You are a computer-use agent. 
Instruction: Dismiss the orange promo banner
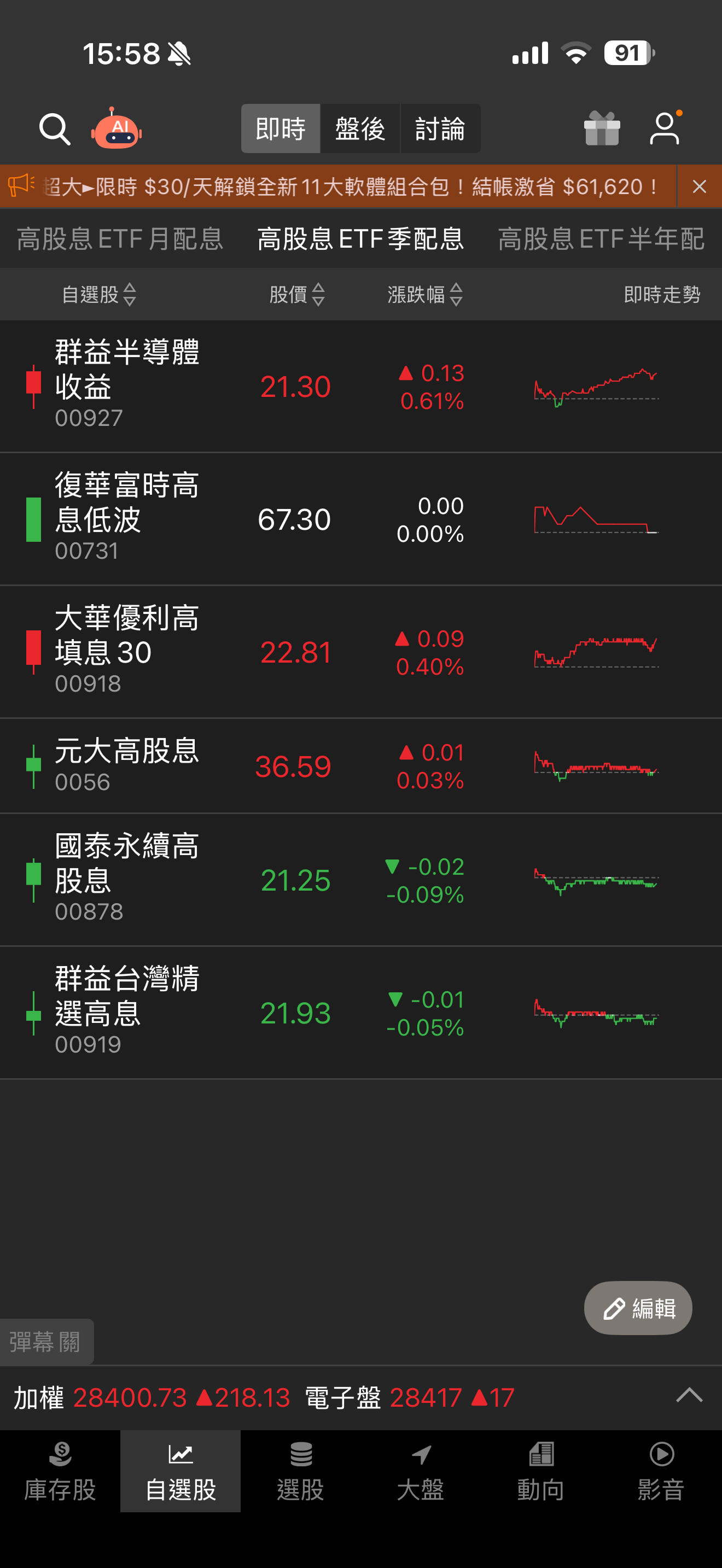pyautogui.click(x=699, y=186)
